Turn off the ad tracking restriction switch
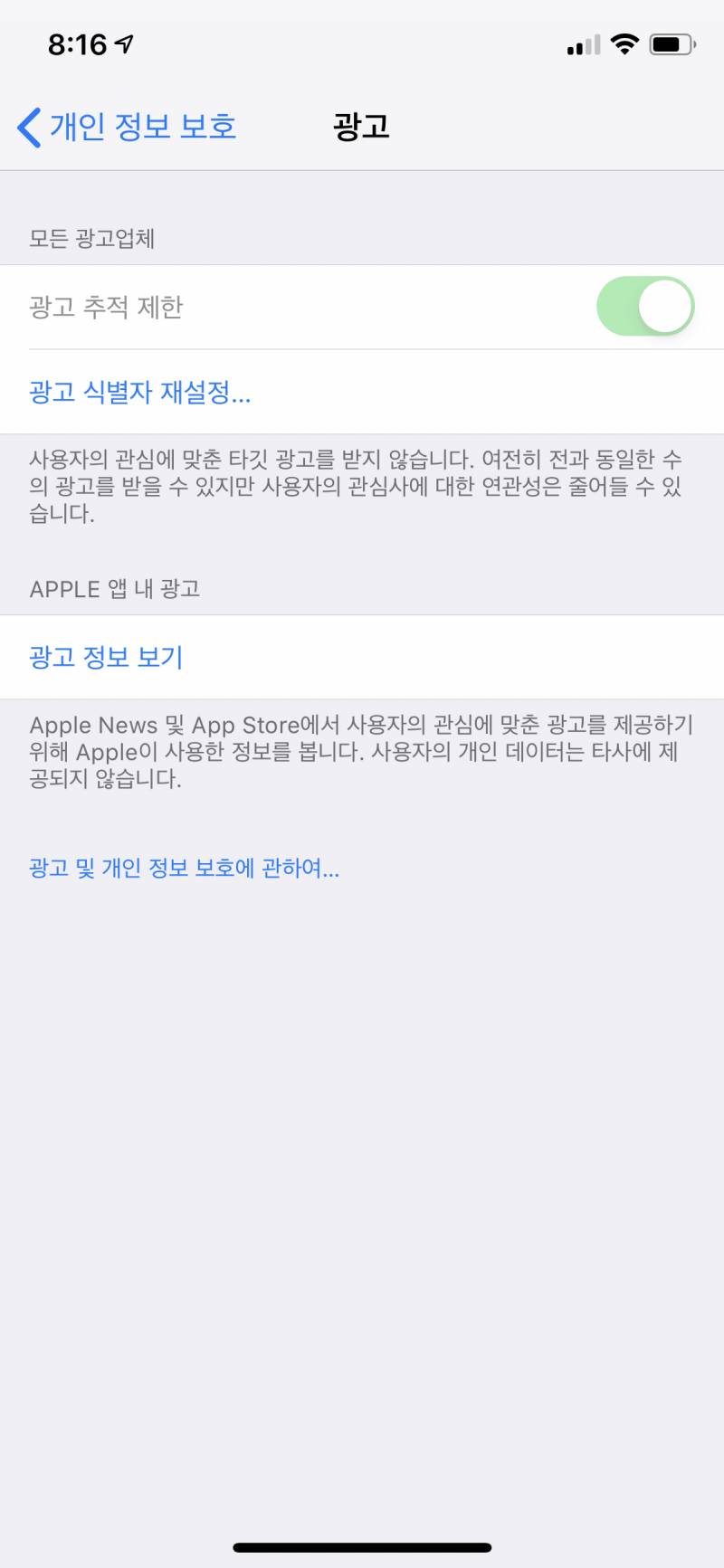Viewport: 724px width, 1568px height. click(x=644, y=306)
